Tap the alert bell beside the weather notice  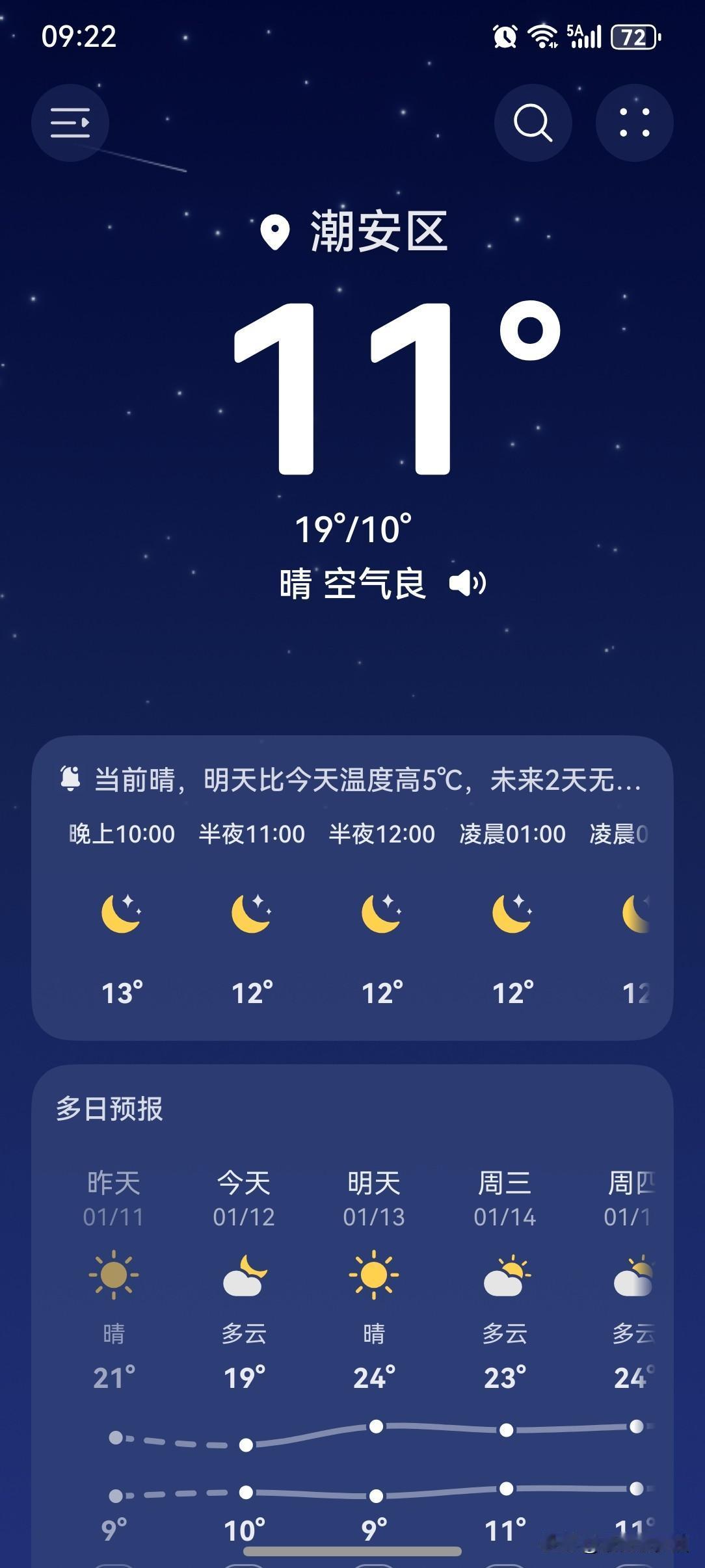click(x=71, y=777)
